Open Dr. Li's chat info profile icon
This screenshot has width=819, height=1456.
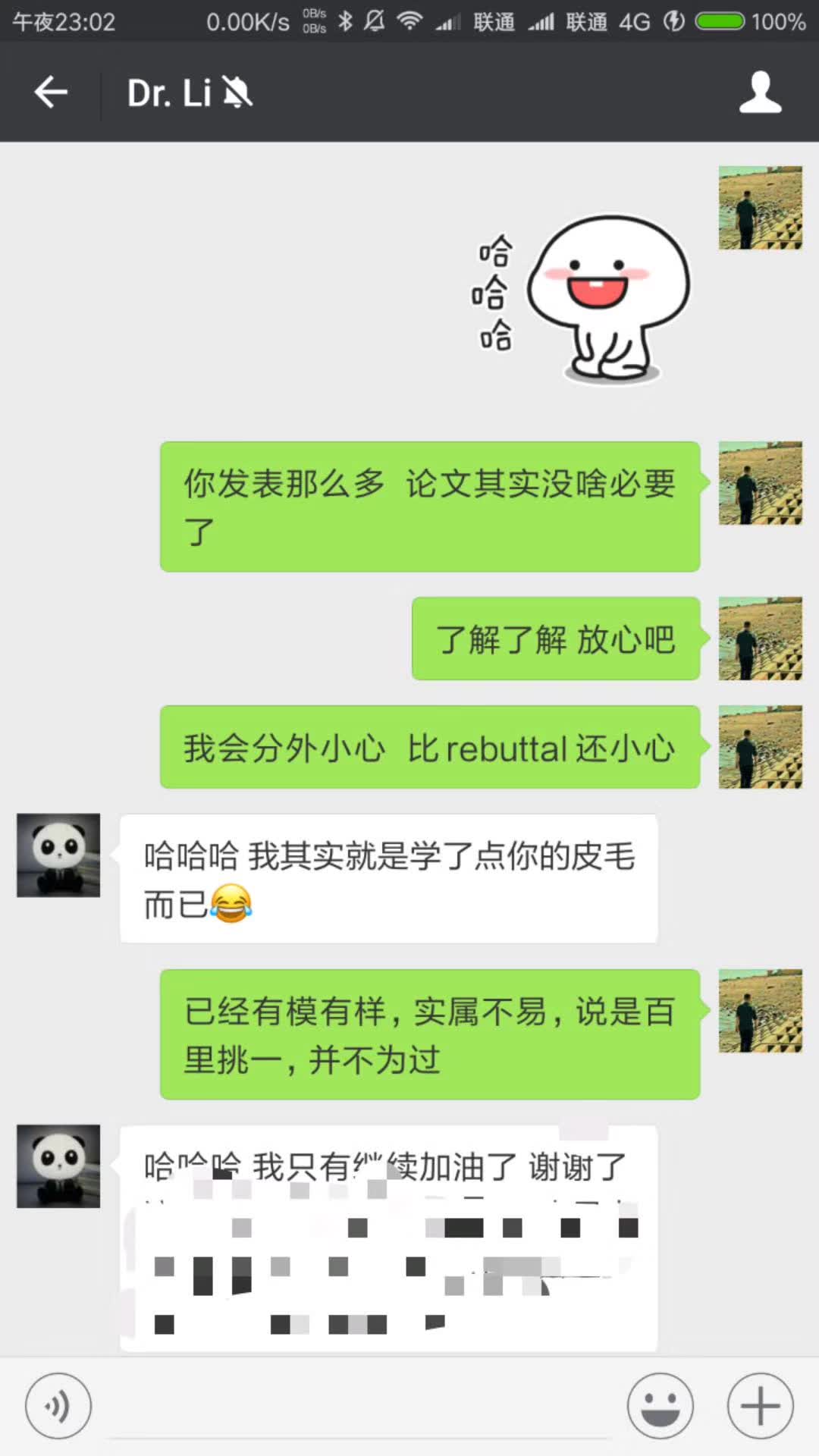tap(760, 93)
